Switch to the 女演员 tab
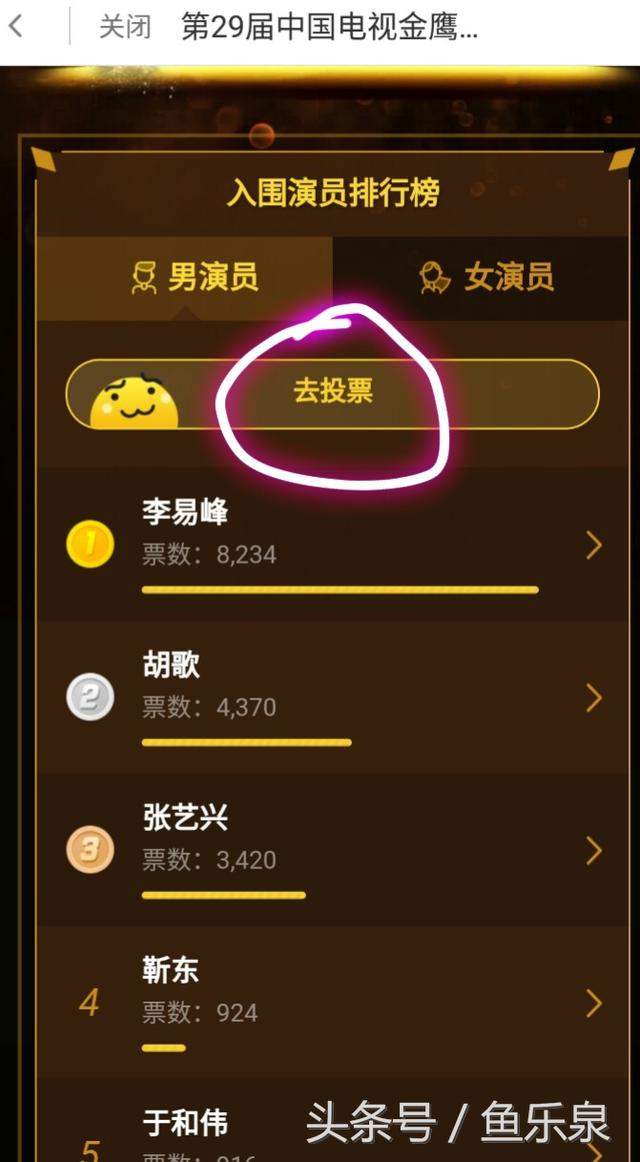640x1162 pixels. click(488, 278)
